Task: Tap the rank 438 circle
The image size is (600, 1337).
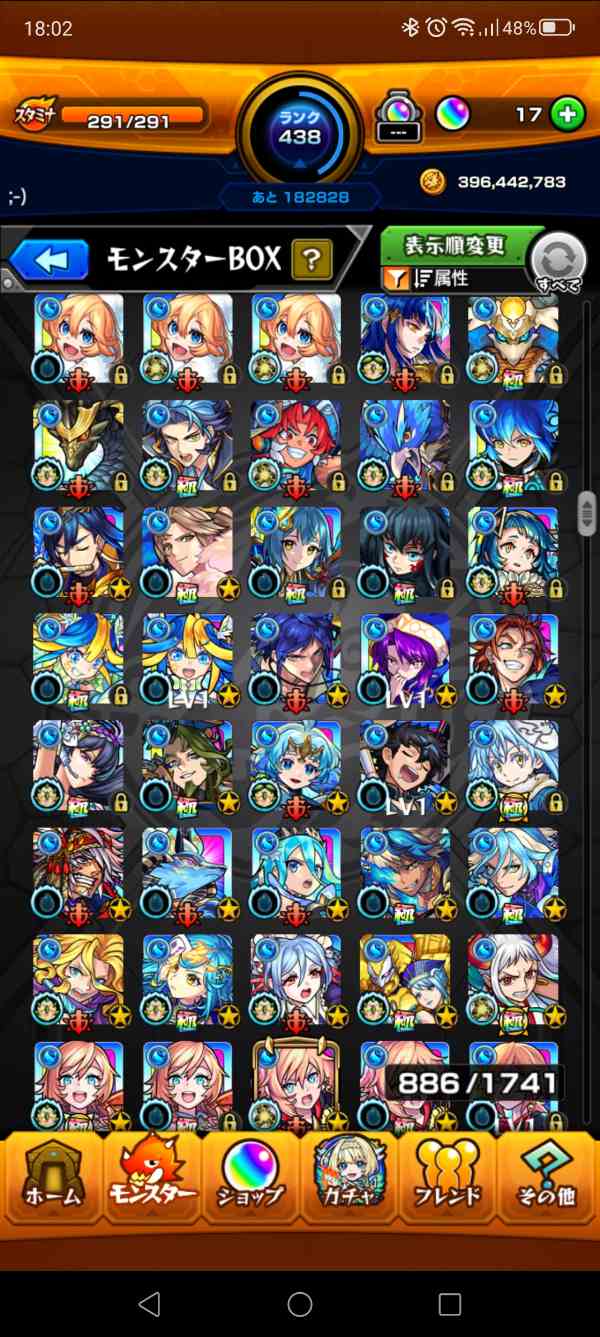Action: [299, 128]
